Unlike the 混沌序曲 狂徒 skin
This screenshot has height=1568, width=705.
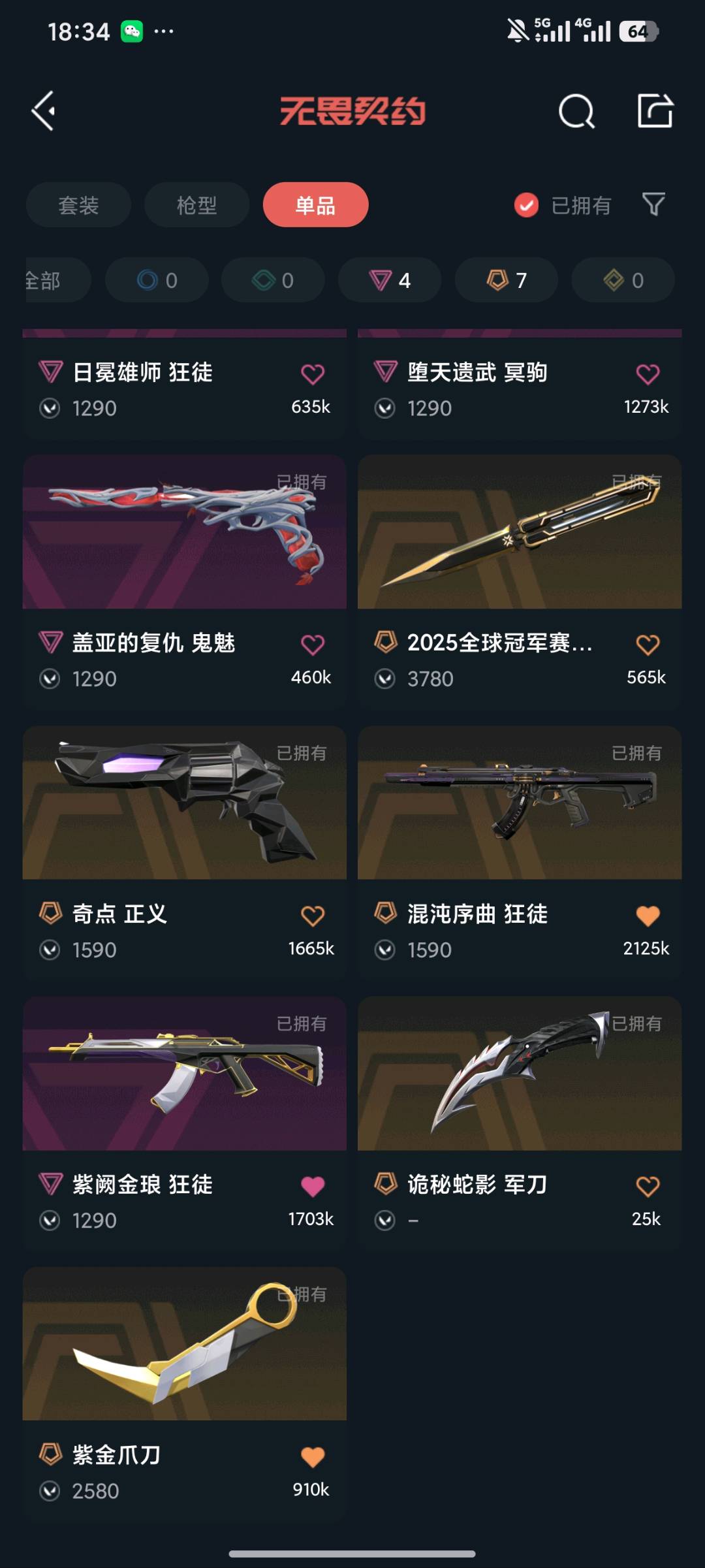[648, 916]
